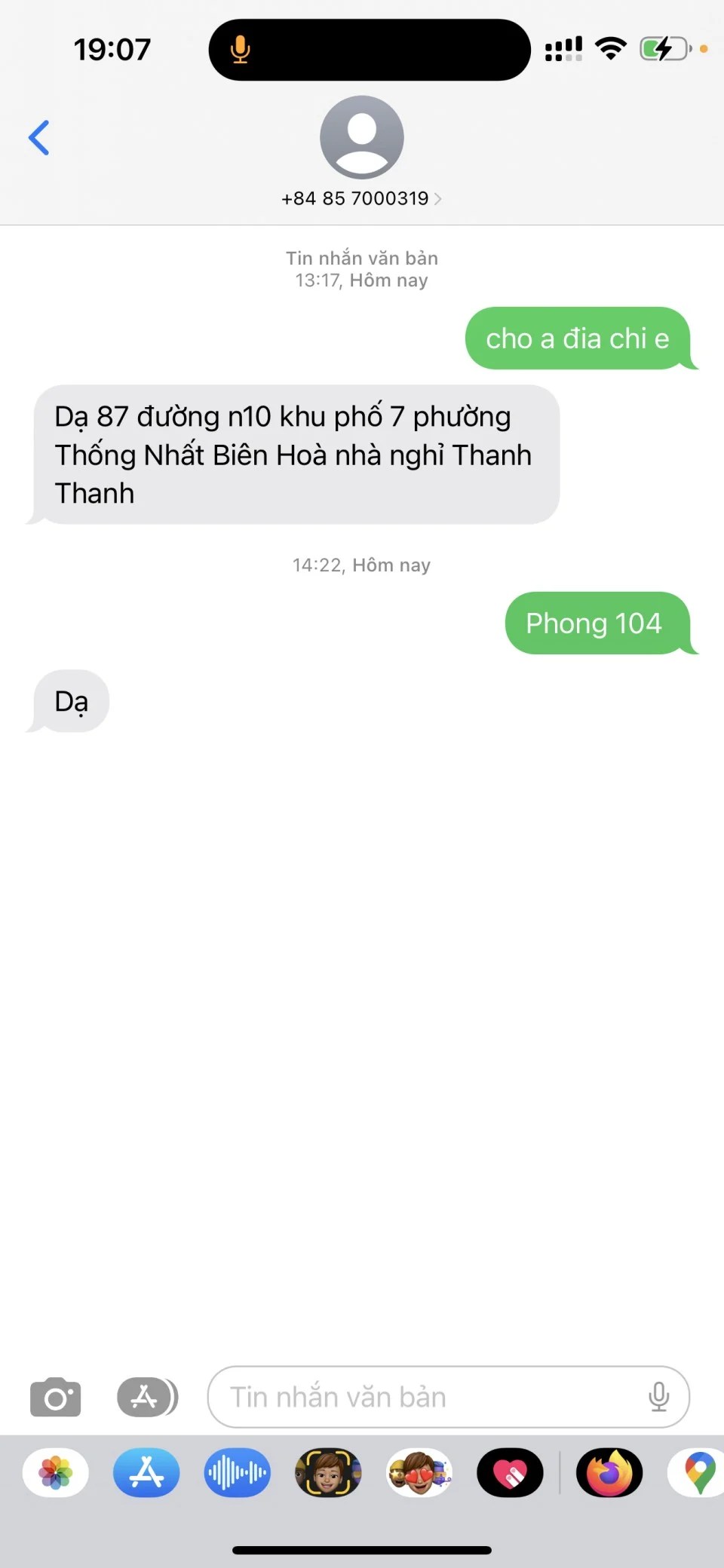This screenshot has height=1568, width=724.
Task: Open contact details for +84 85 7000319
Action: (361, 198)
